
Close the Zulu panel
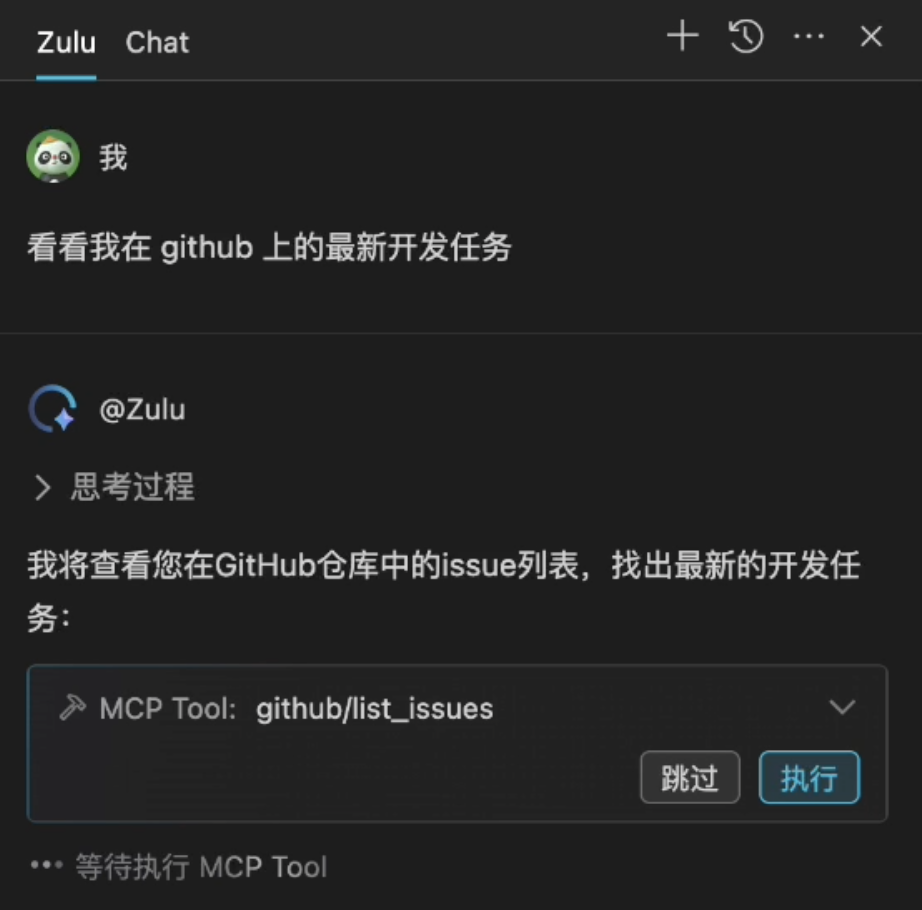[871, 38]
